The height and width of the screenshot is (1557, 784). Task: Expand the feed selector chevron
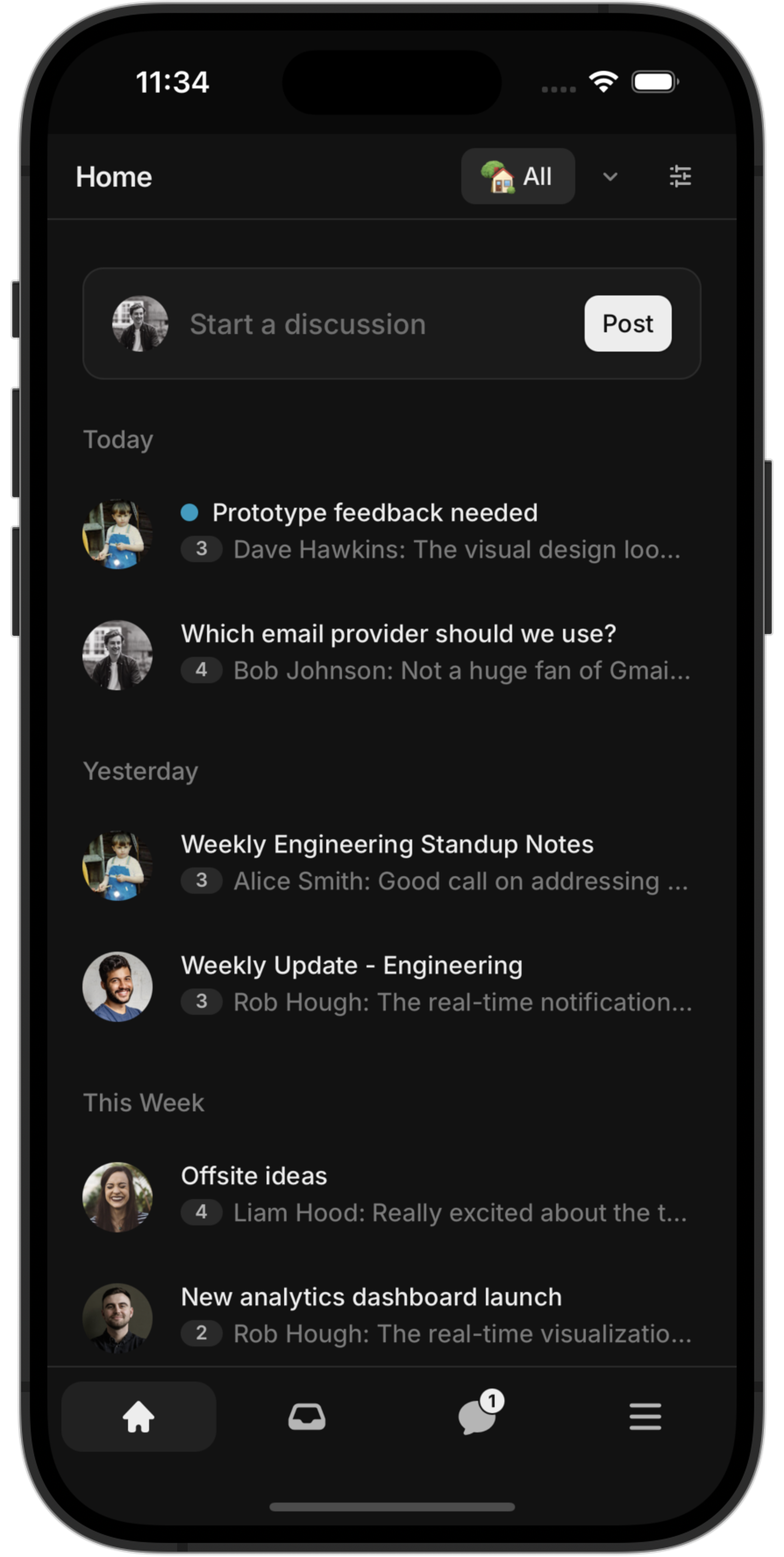[610, 177]
